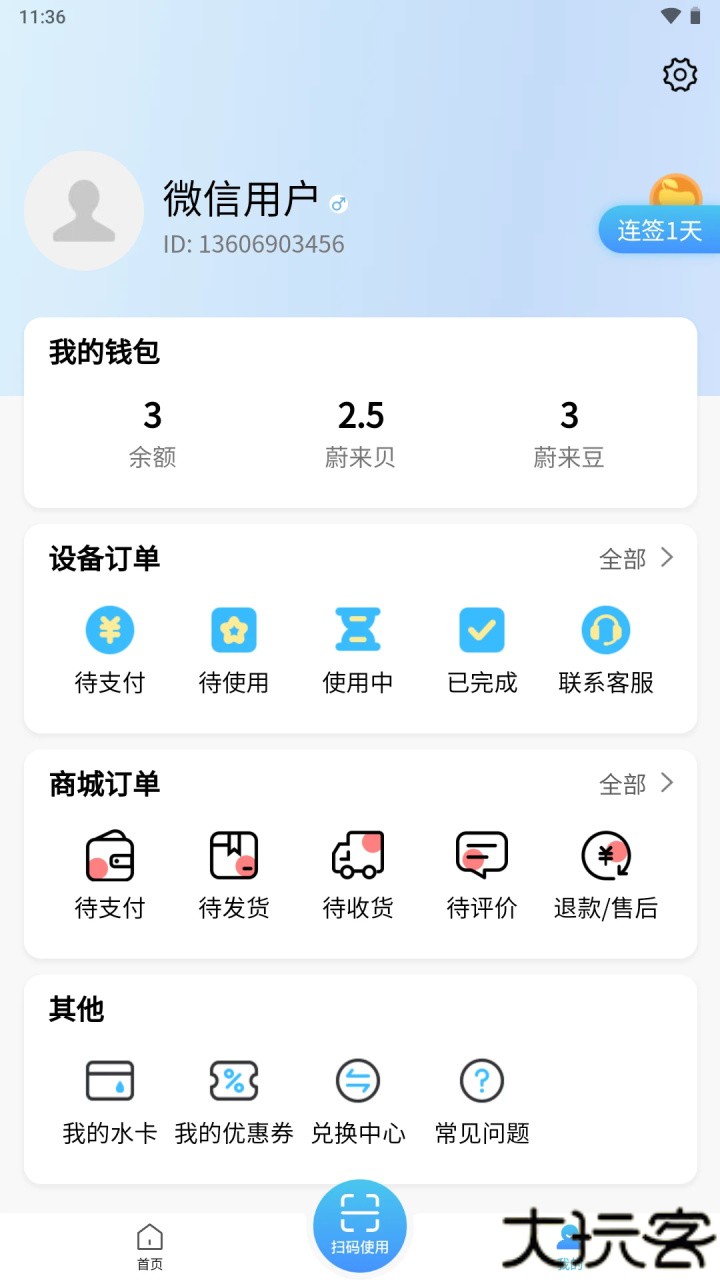720x1280 pixels.
Task: Open 待评价 review icon
Action: pos(481,855)
